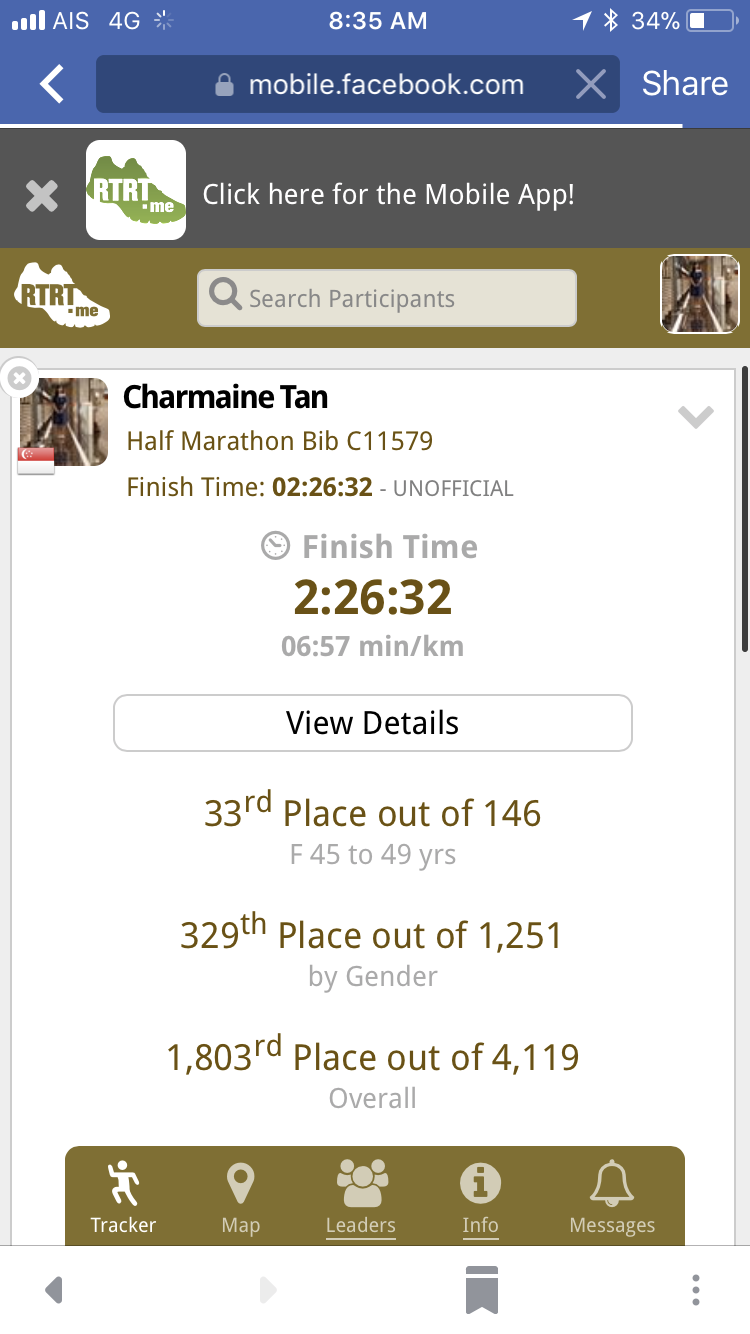The height and width of the screenshot is (1334, 750).
Task: Tap the View Details button
Action: [373, 723]
